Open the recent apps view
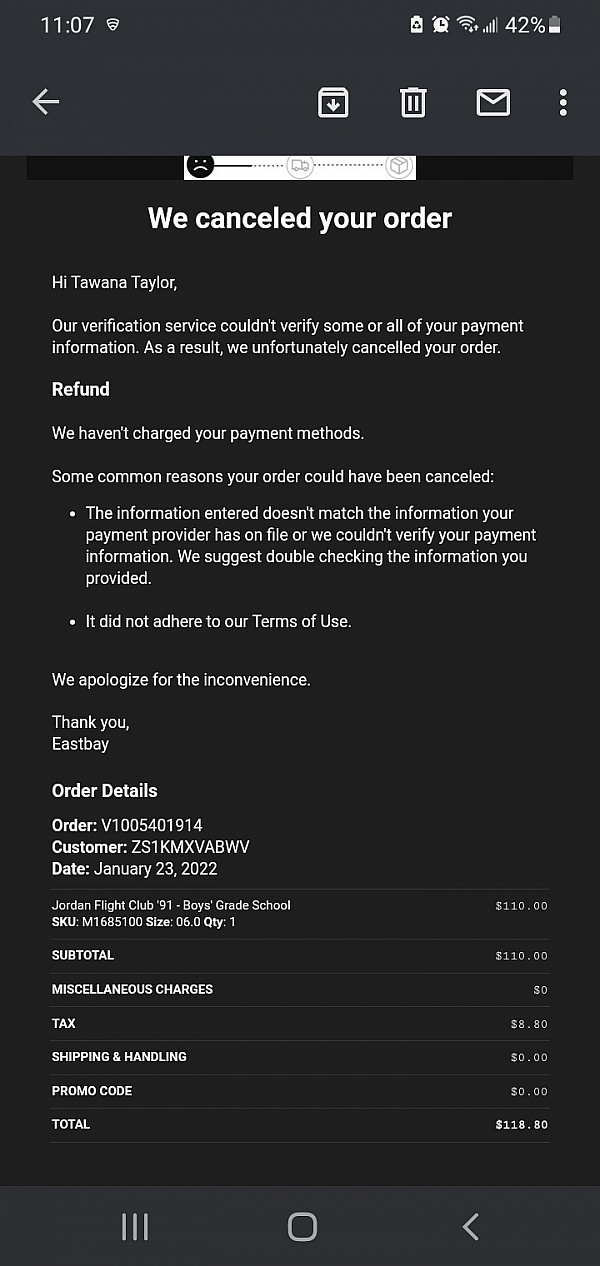The width and height of the screenshot is (600, 1266). [135, 1227]
